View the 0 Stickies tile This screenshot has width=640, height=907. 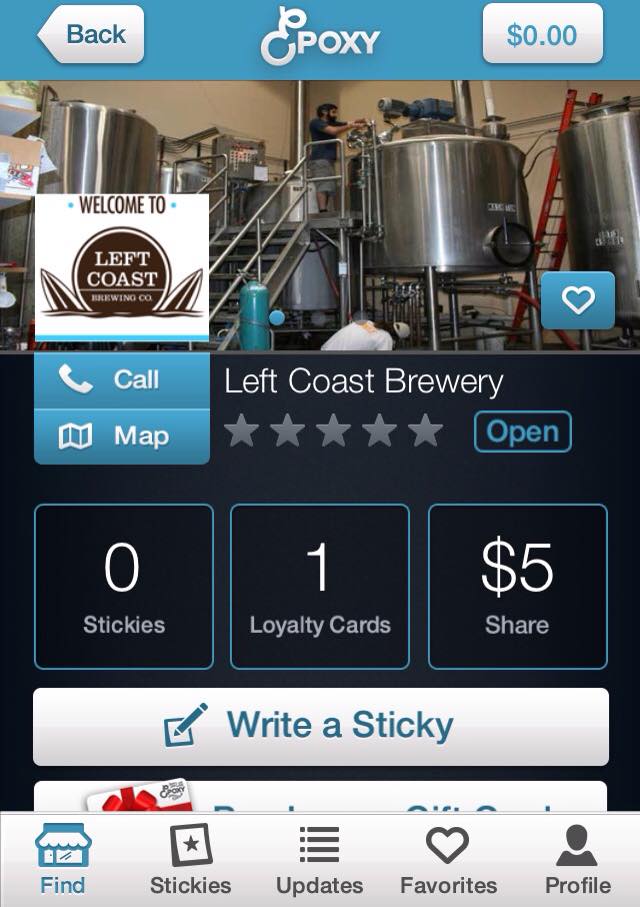124,586
